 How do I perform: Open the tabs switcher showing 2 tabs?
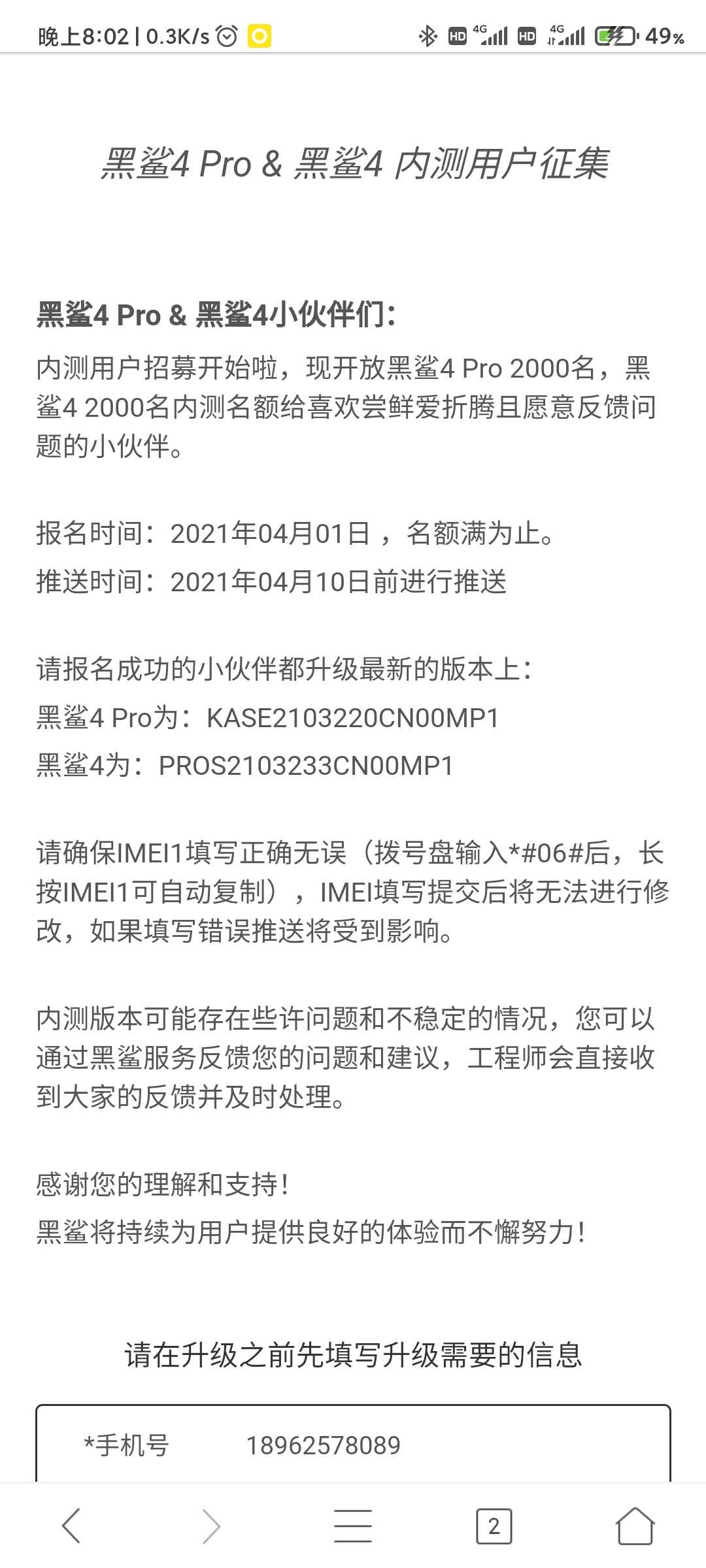coord(494,1526)
